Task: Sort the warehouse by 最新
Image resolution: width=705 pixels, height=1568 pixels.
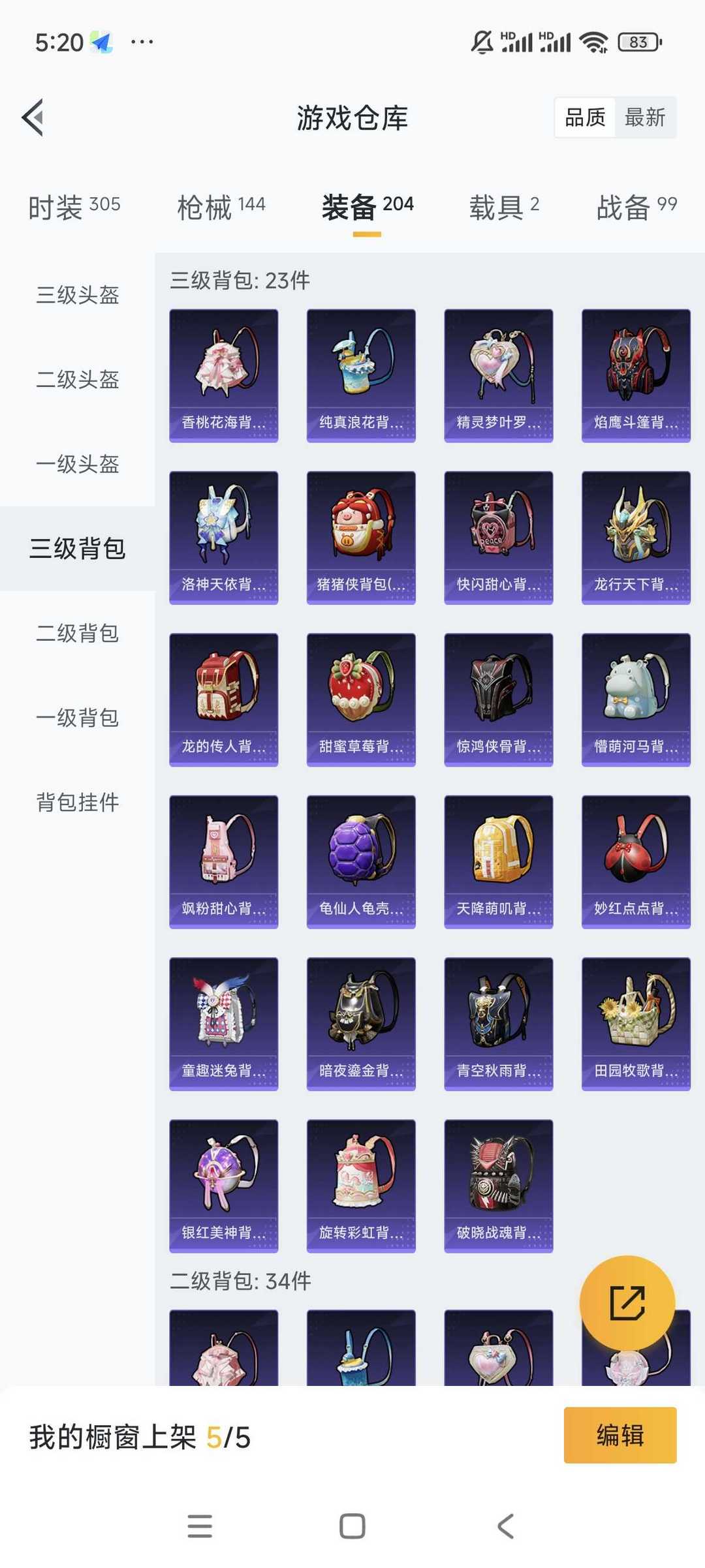Action: (x=645, y=117)
